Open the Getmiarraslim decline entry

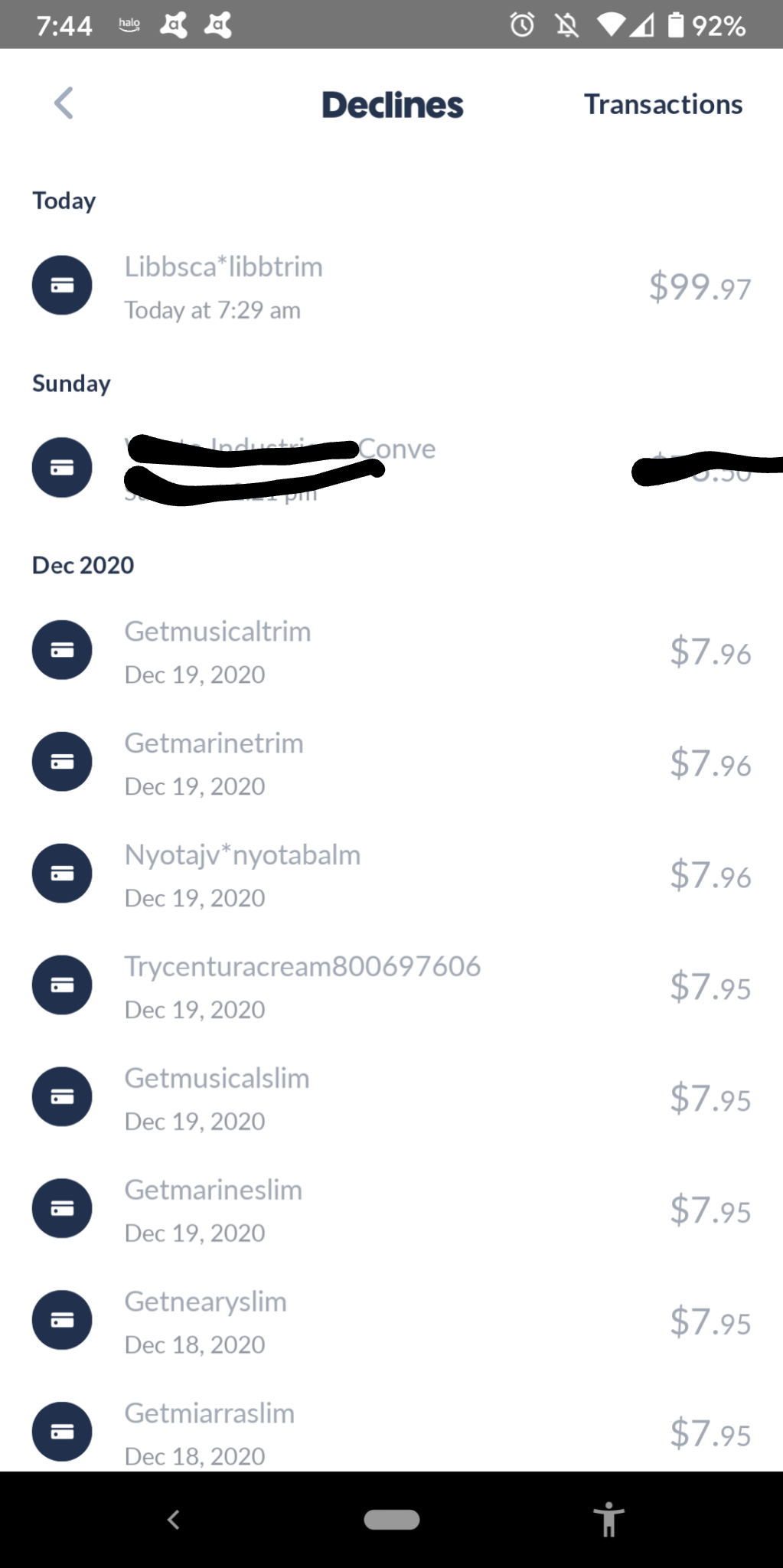tap(391, 1430)
